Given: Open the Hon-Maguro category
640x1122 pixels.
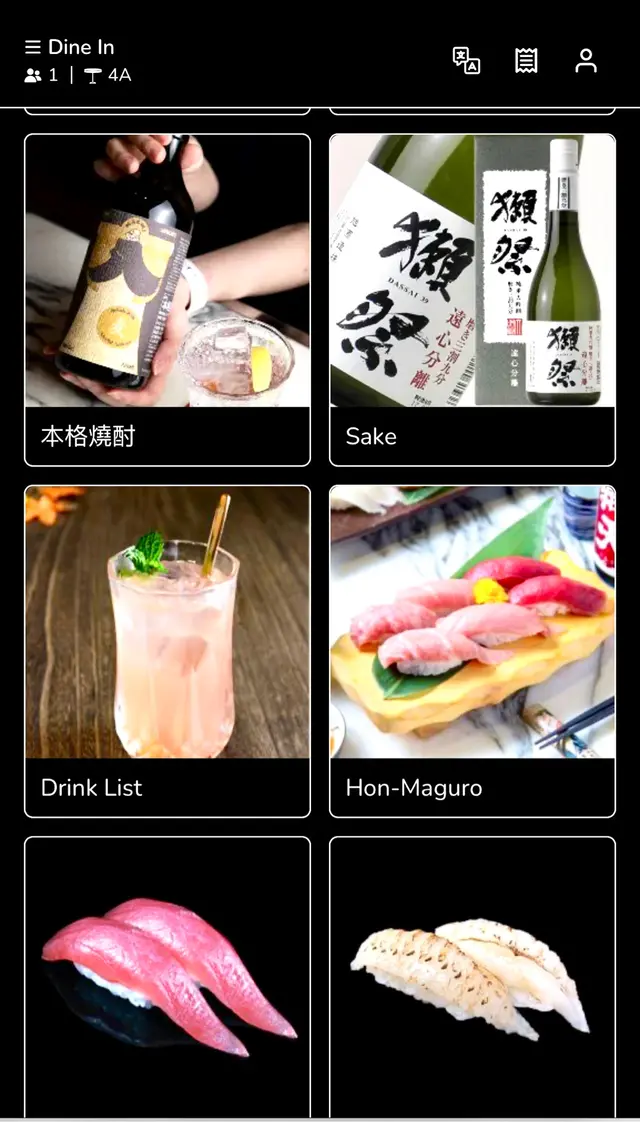Looking at the screenshot, I should click(472, 651).
